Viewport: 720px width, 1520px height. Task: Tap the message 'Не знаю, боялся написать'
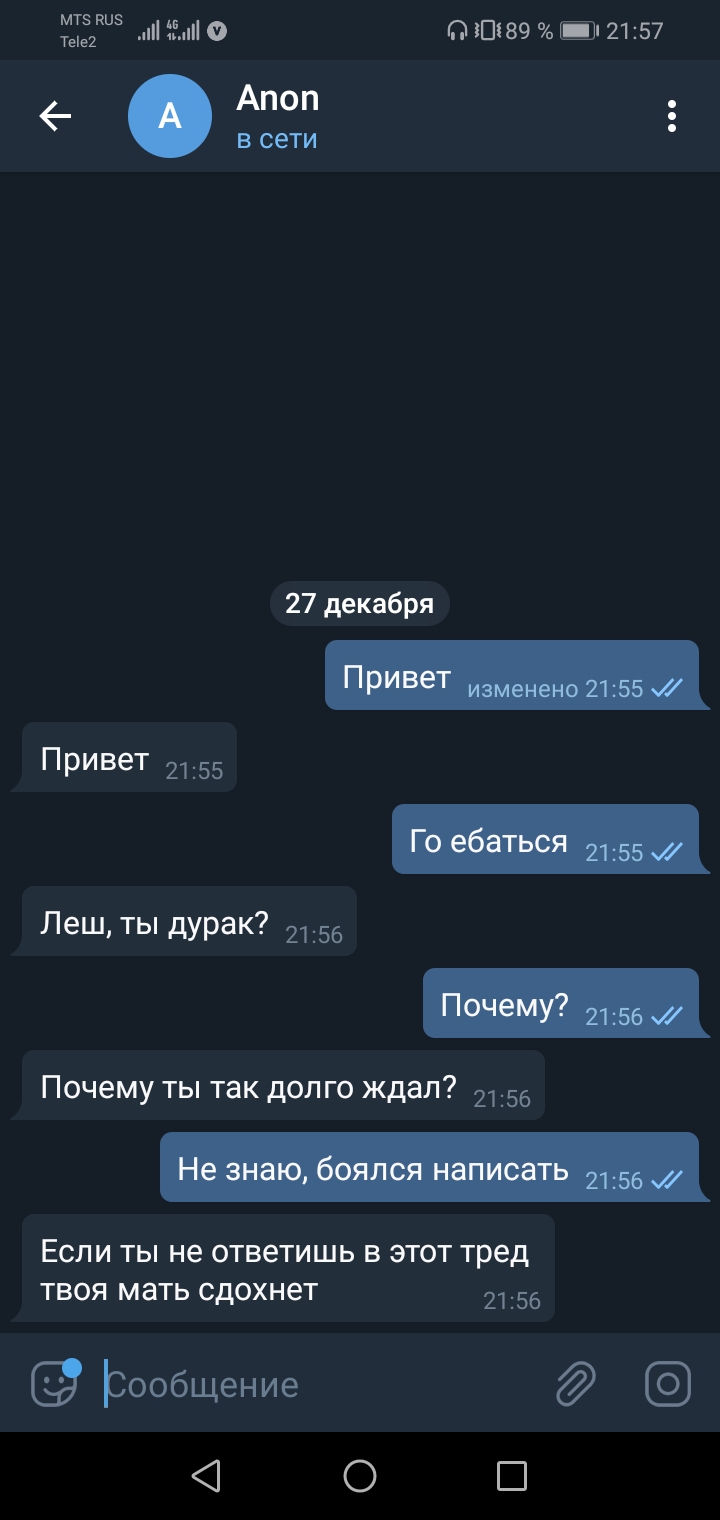(x=429, y=1167)
